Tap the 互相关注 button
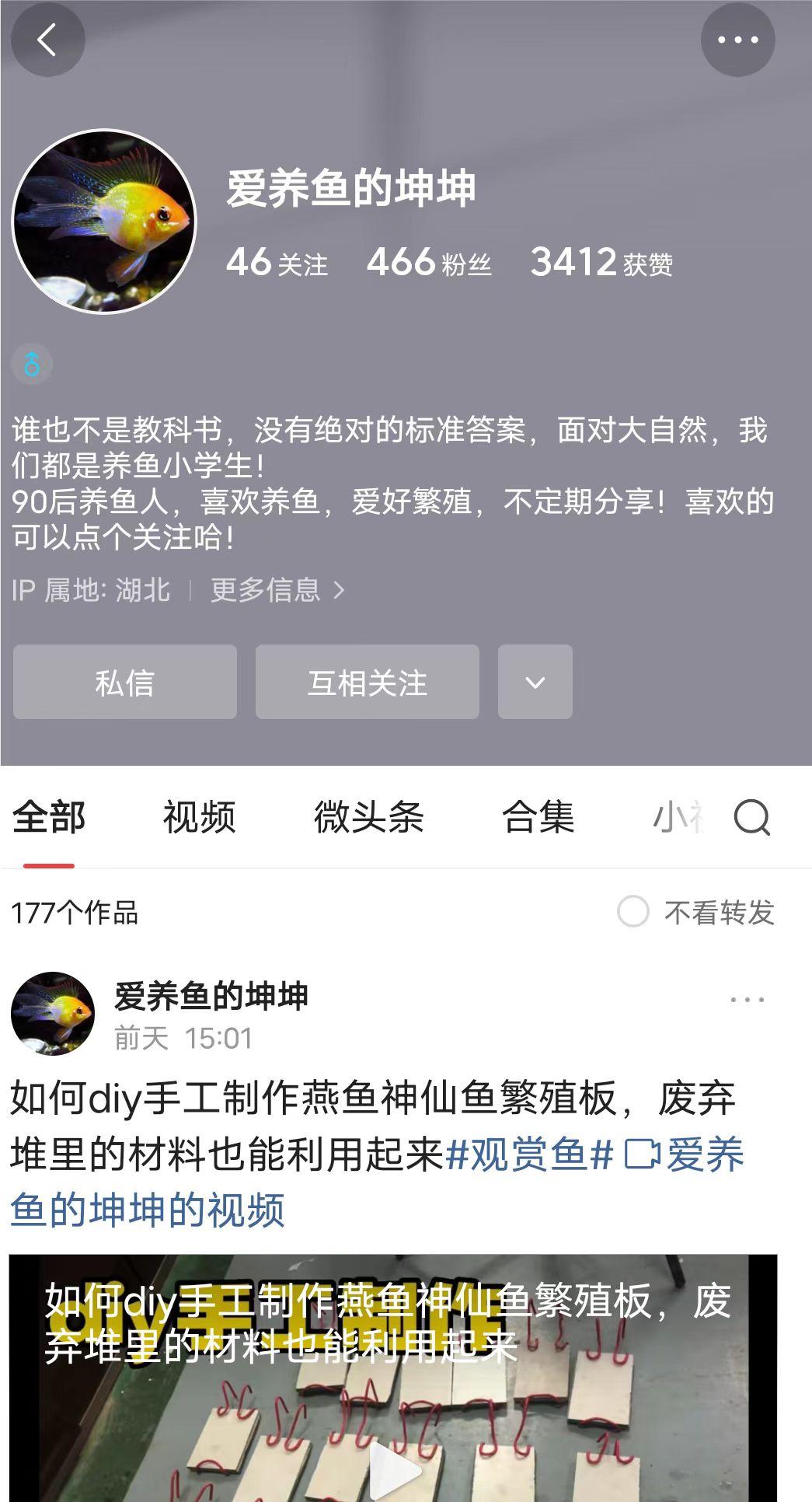The height and width of the screenshot is (1502, 812). [368, 682]
